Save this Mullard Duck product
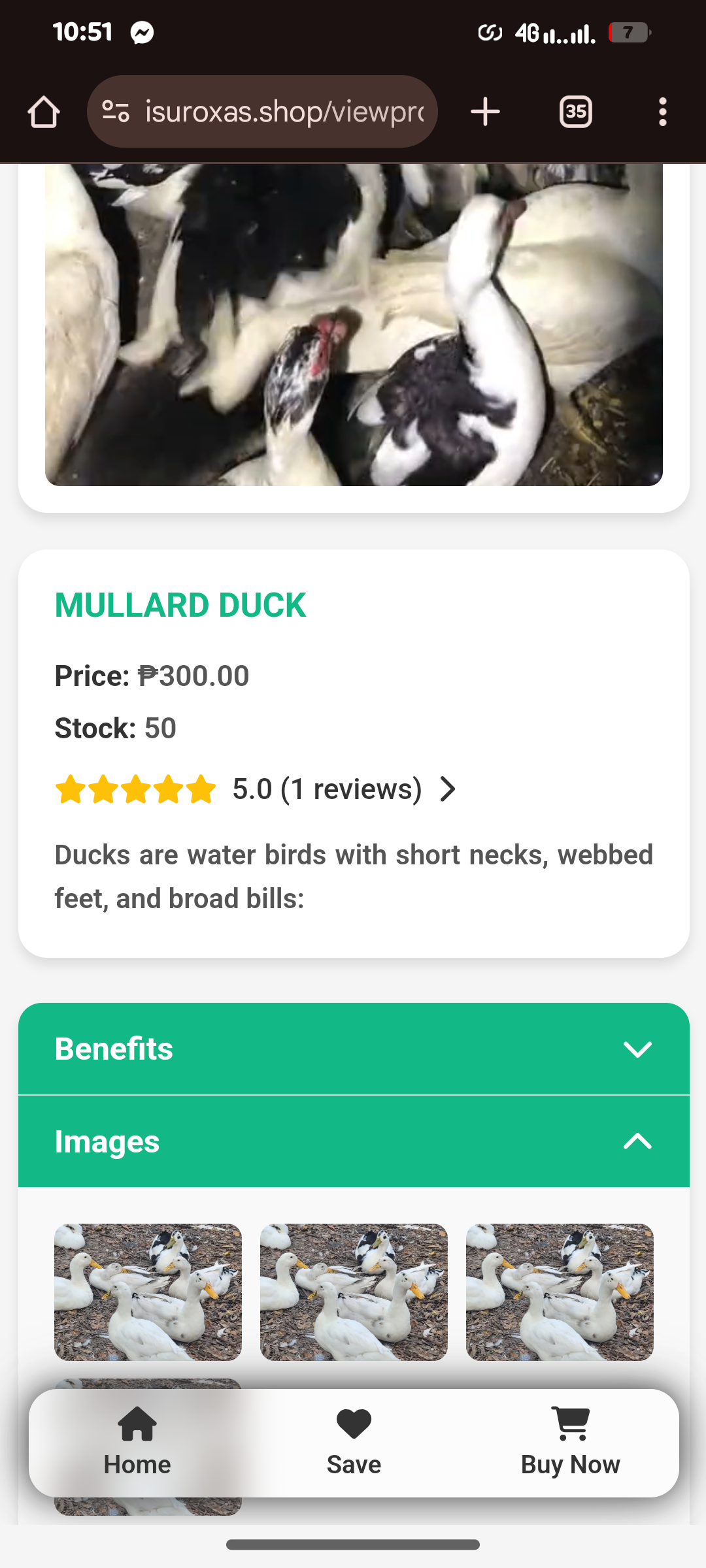 tap(354, 1443)
